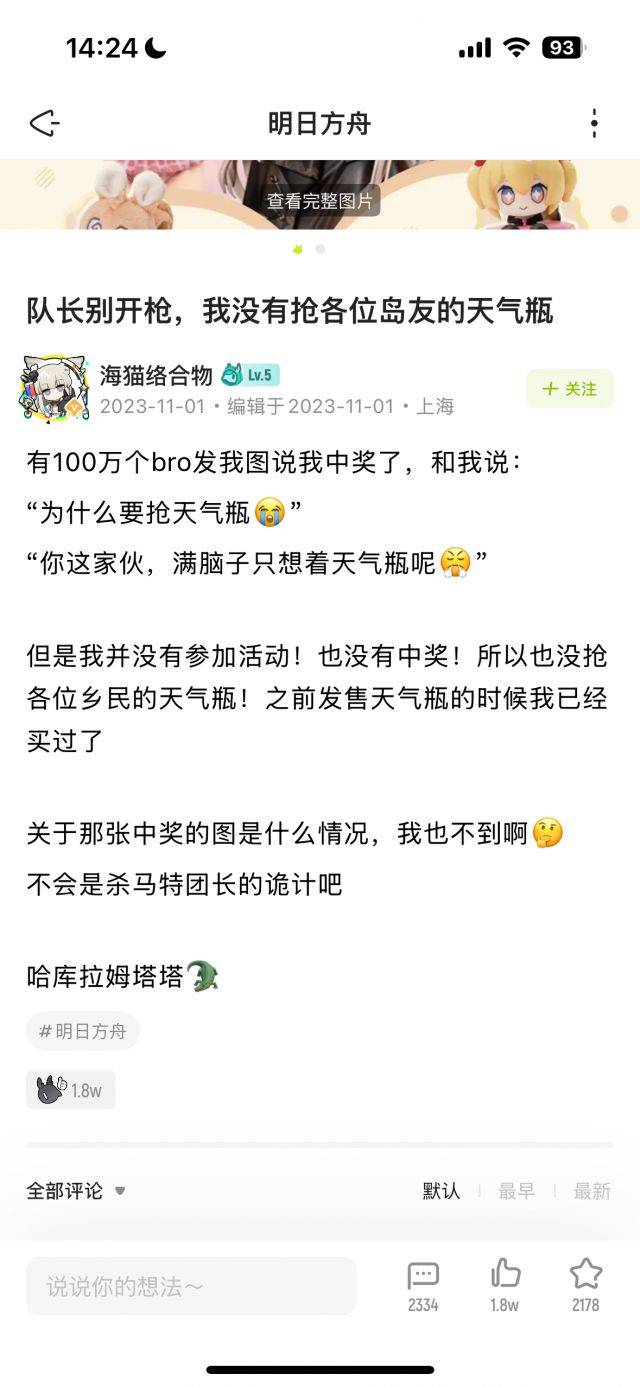Sort comments by 默认
Image resolution: width=640 pixels, height=1387 pixels.
[441, 1191]
